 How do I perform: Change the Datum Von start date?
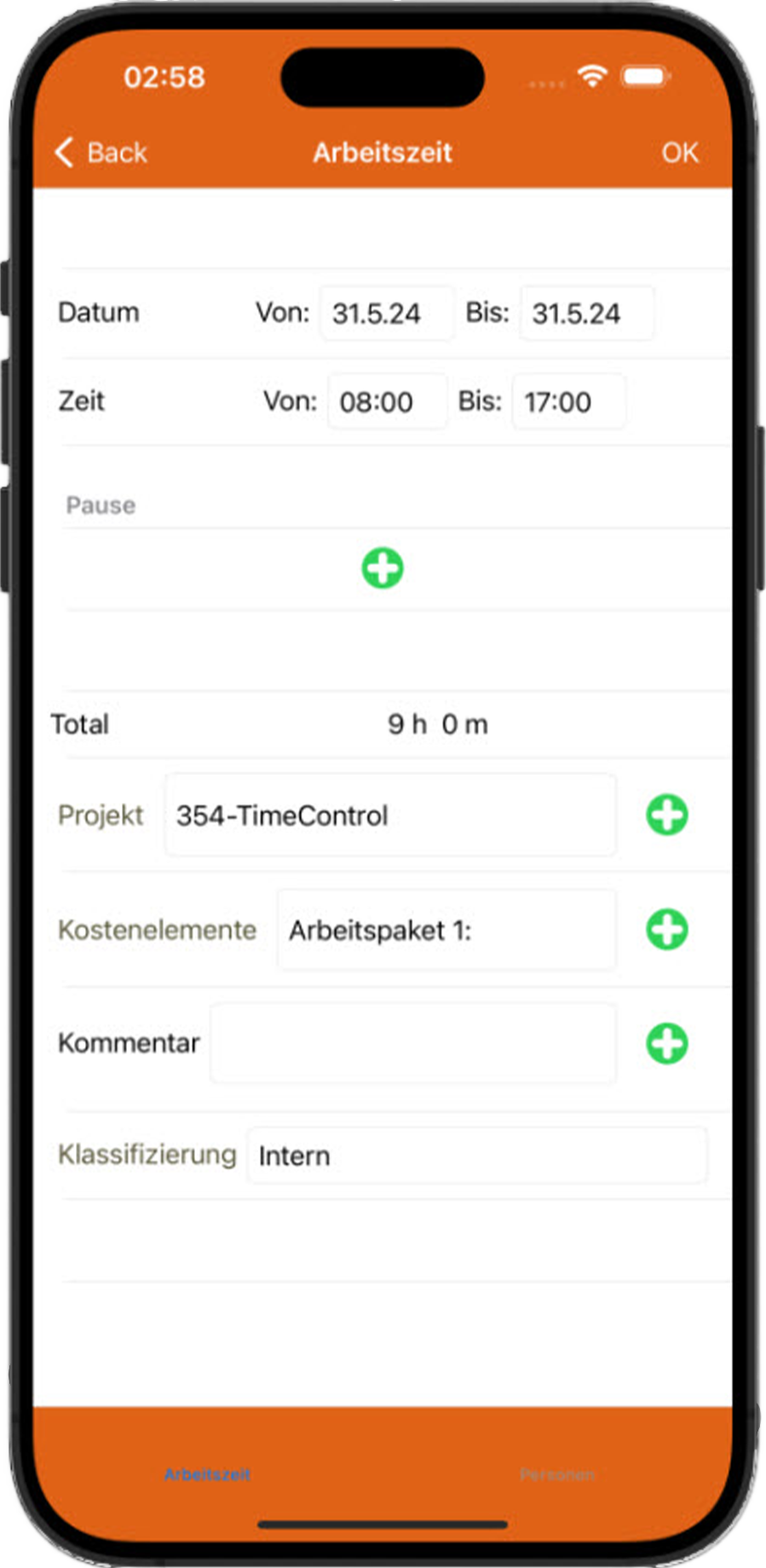click(x=386, y=314)
